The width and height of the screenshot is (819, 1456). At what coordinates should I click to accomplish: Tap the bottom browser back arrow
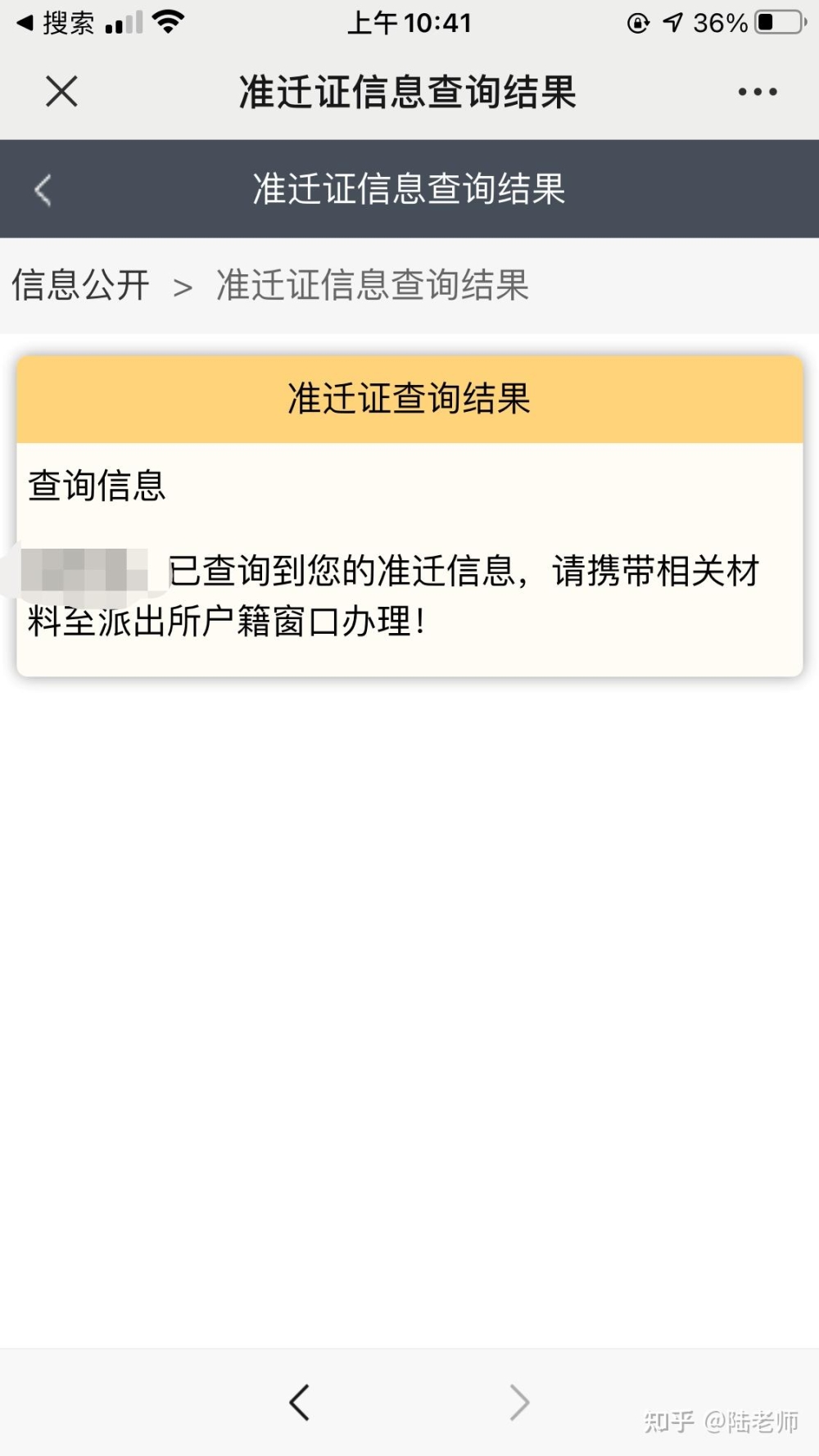(300, 1402)
